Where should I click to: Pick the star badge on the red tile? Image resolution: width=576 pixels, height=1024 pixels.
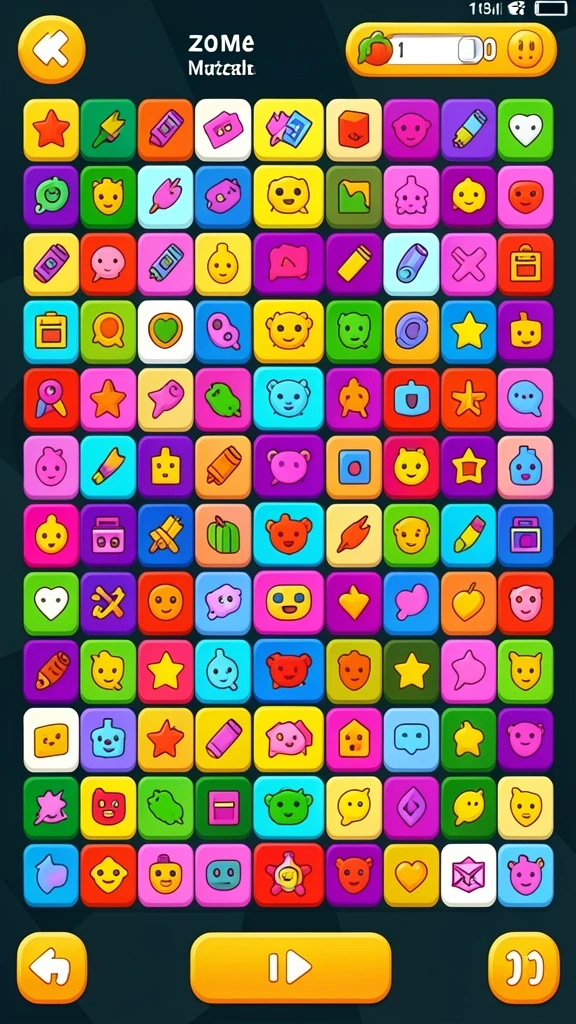pos(289,875)
